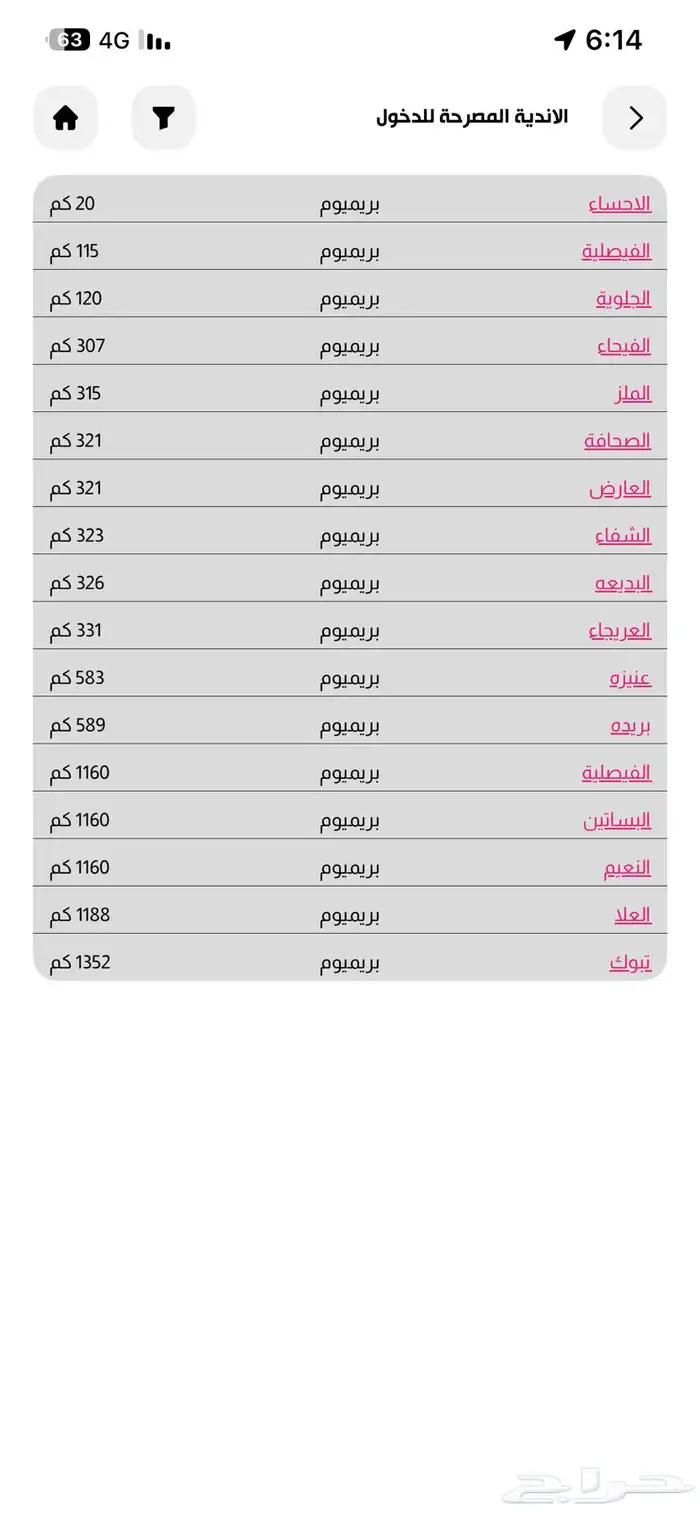Open the الصحافة club link

coord(617,441)
